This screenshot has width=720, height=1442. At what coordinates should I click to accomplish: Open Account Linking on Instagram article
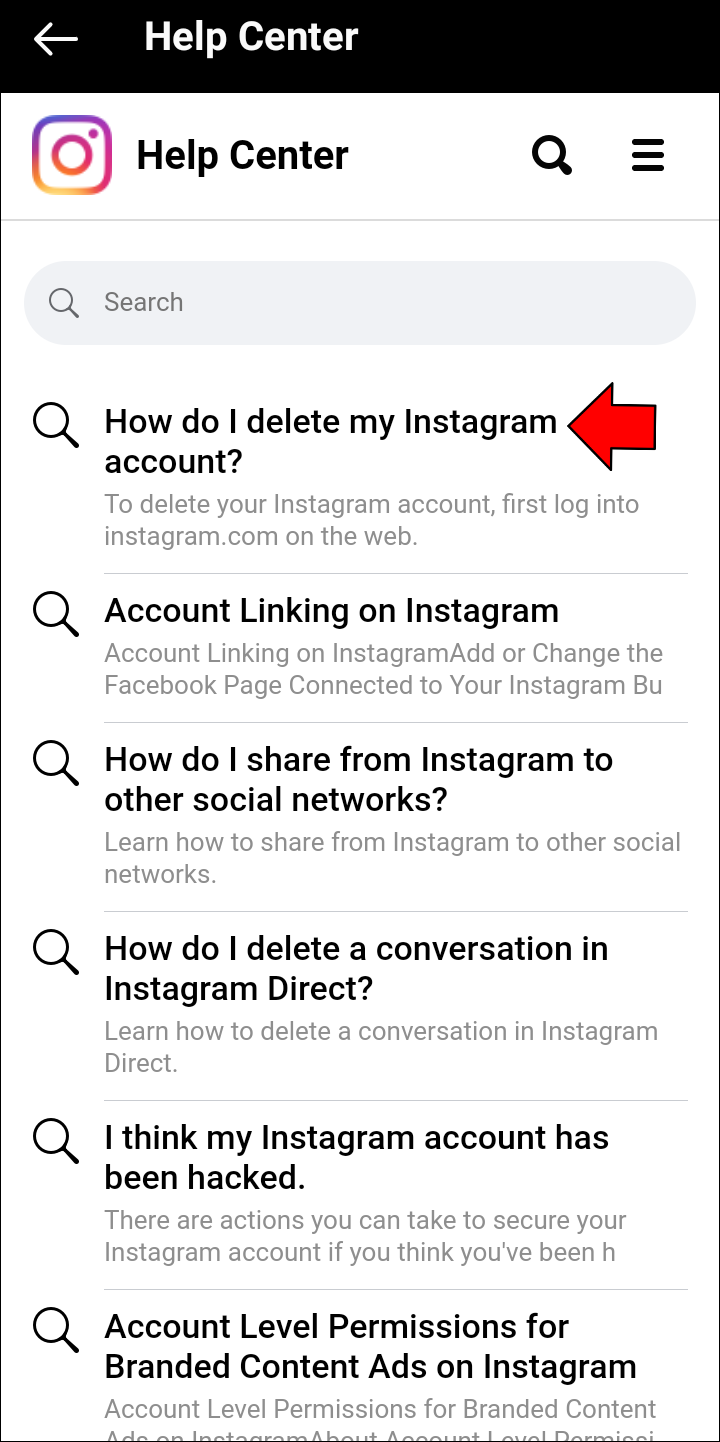pos(331,611)
